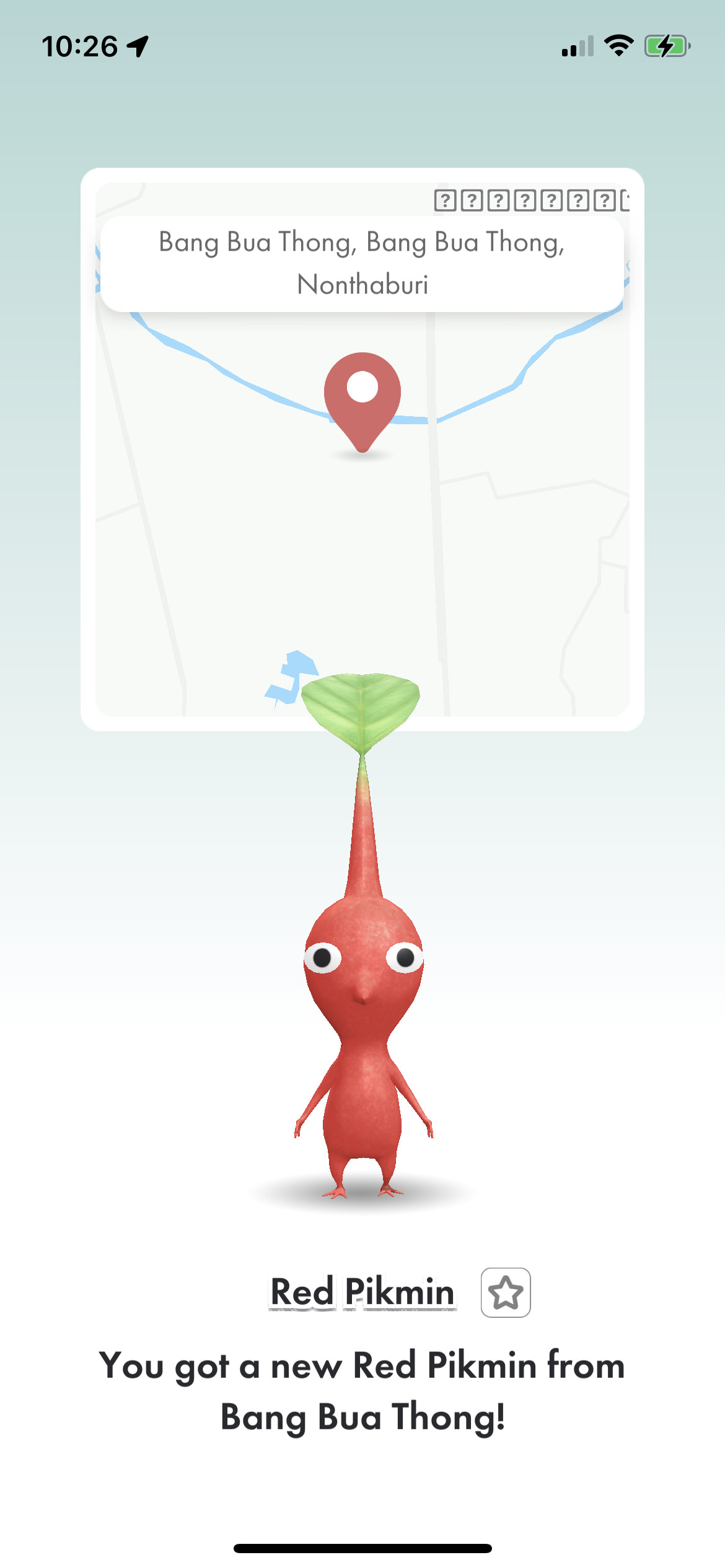Screen dimensions: 725x1568
Task: Mark Red Pikmin as favorite with star
Action: point(506,1292)
